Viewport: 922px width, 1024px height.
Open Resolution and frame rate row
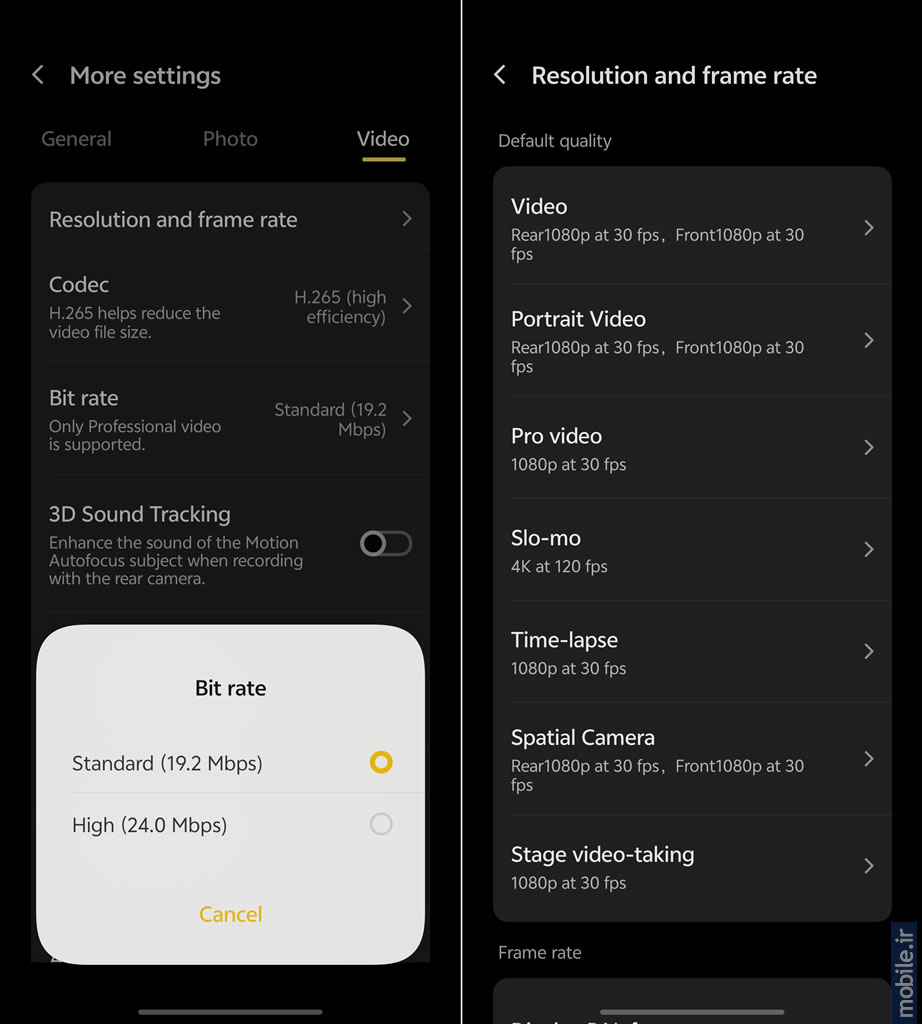(230, 219)
